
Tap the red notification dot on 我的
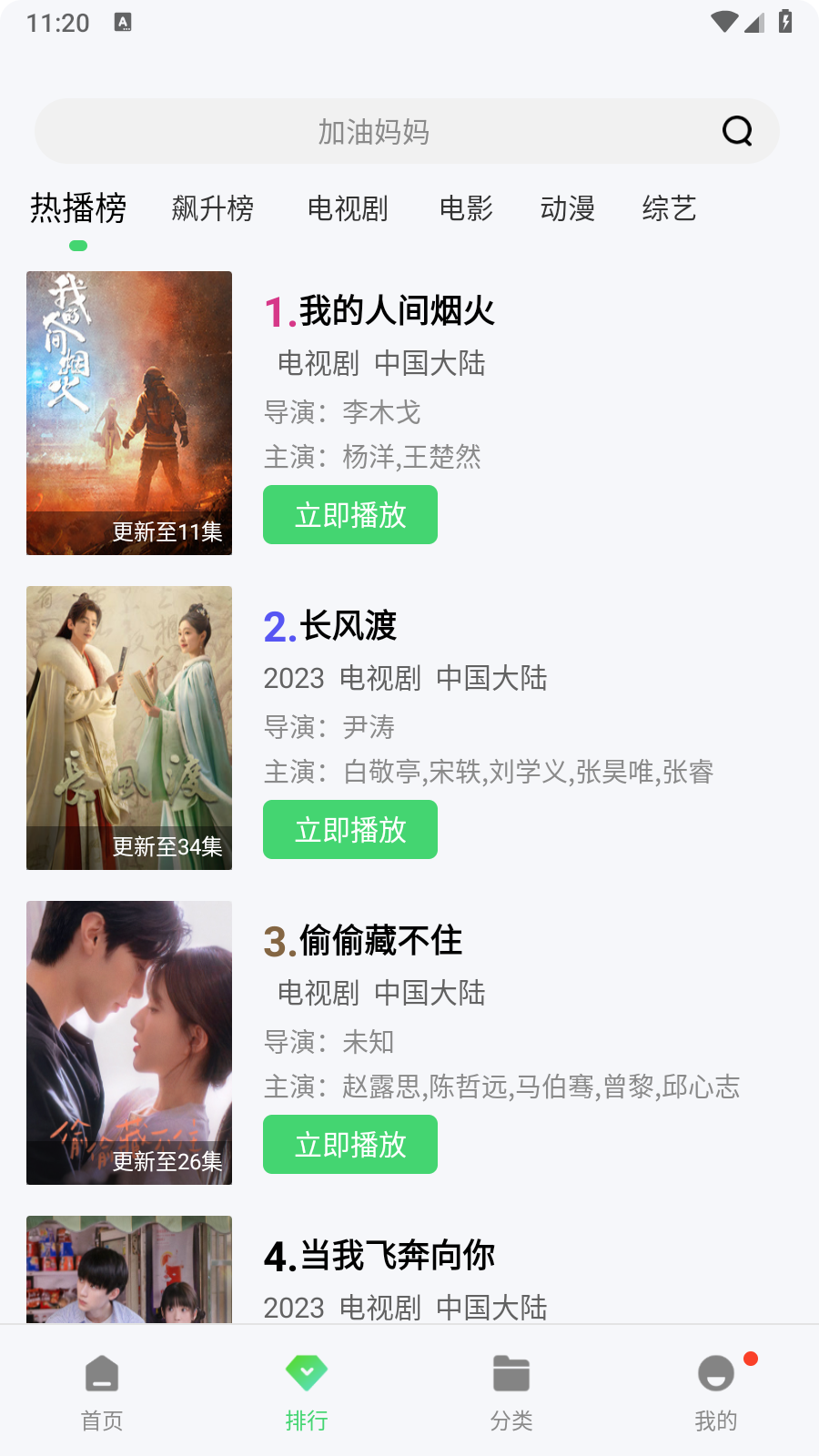click(x=750, y=1358)
